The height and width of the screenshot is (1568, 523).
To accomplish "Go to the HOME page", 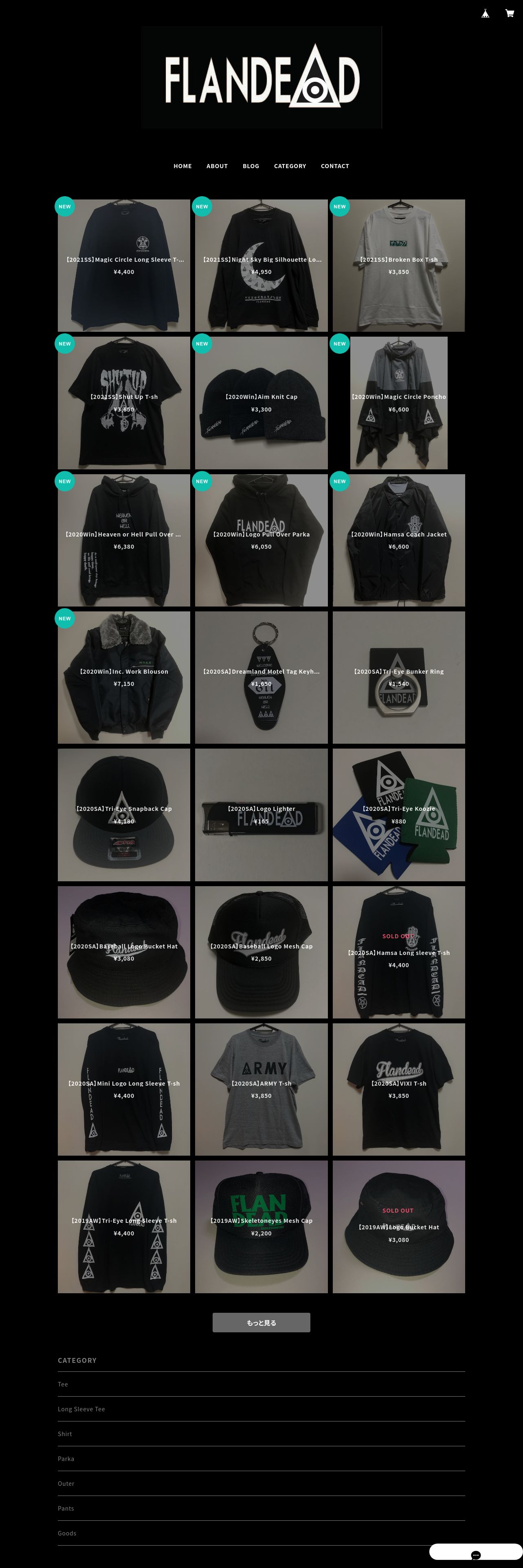I will click(x=182, y=166).
